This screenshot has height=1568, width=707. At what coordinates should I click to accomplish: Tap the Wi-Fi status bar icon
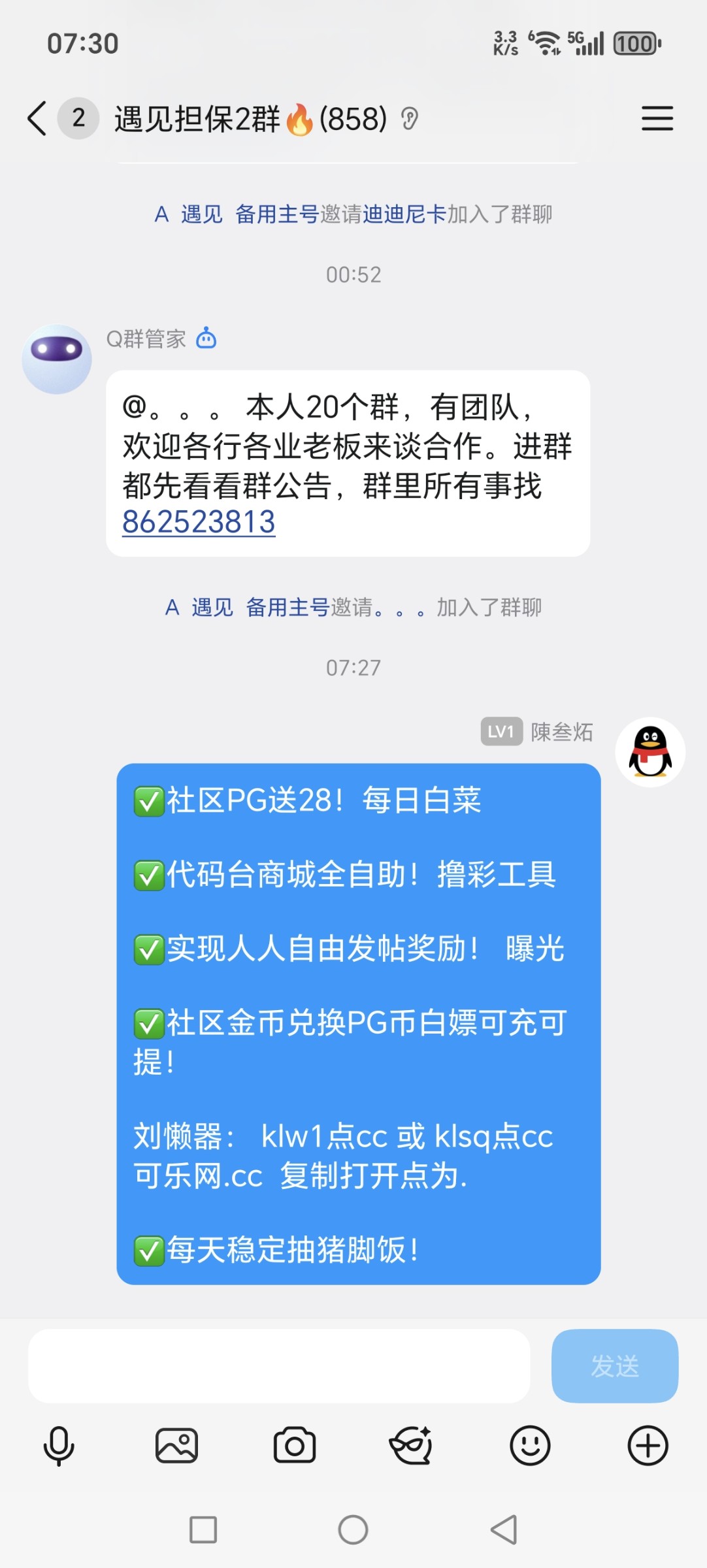546,44
